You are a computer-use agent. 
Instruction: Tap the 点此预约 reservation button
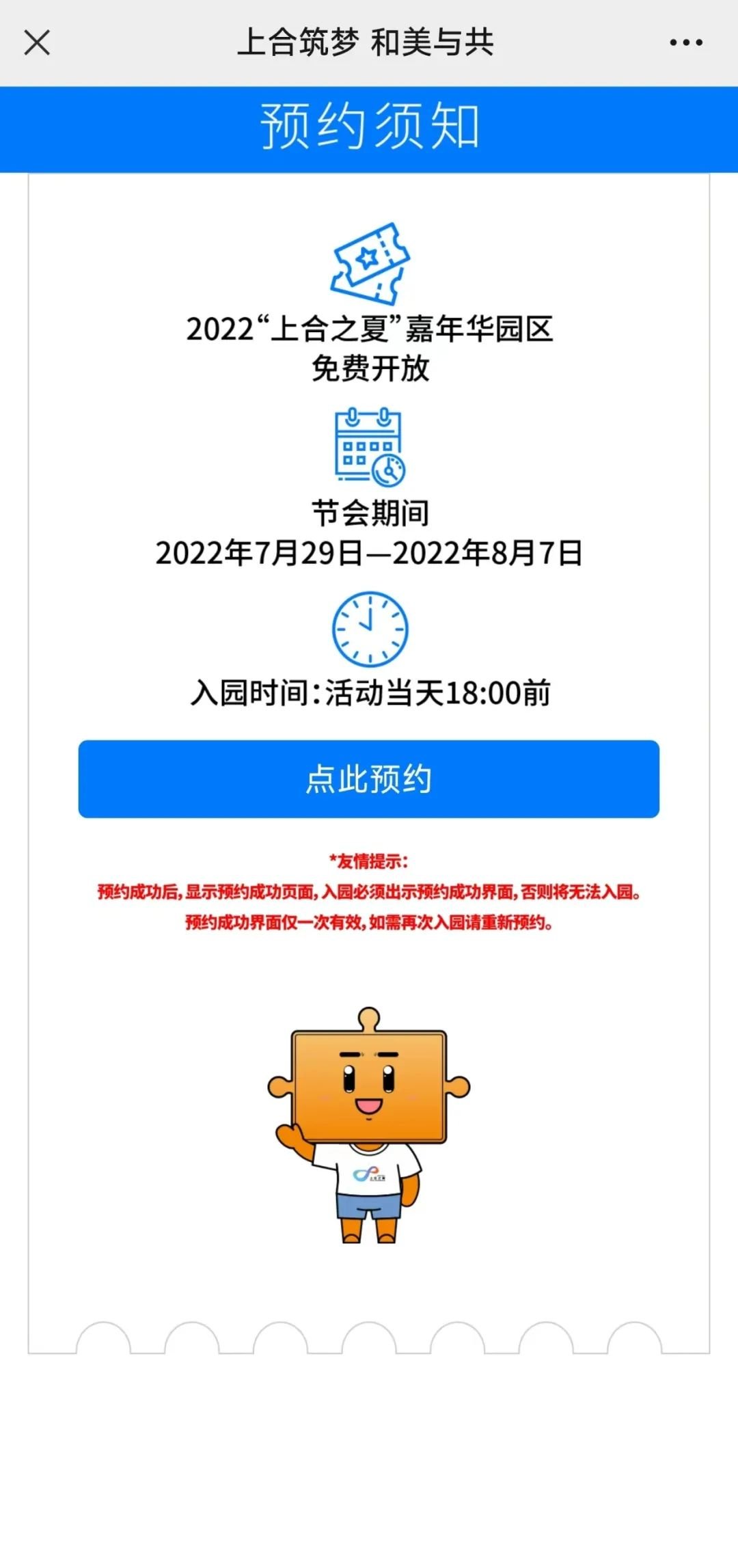click(369, 779)
